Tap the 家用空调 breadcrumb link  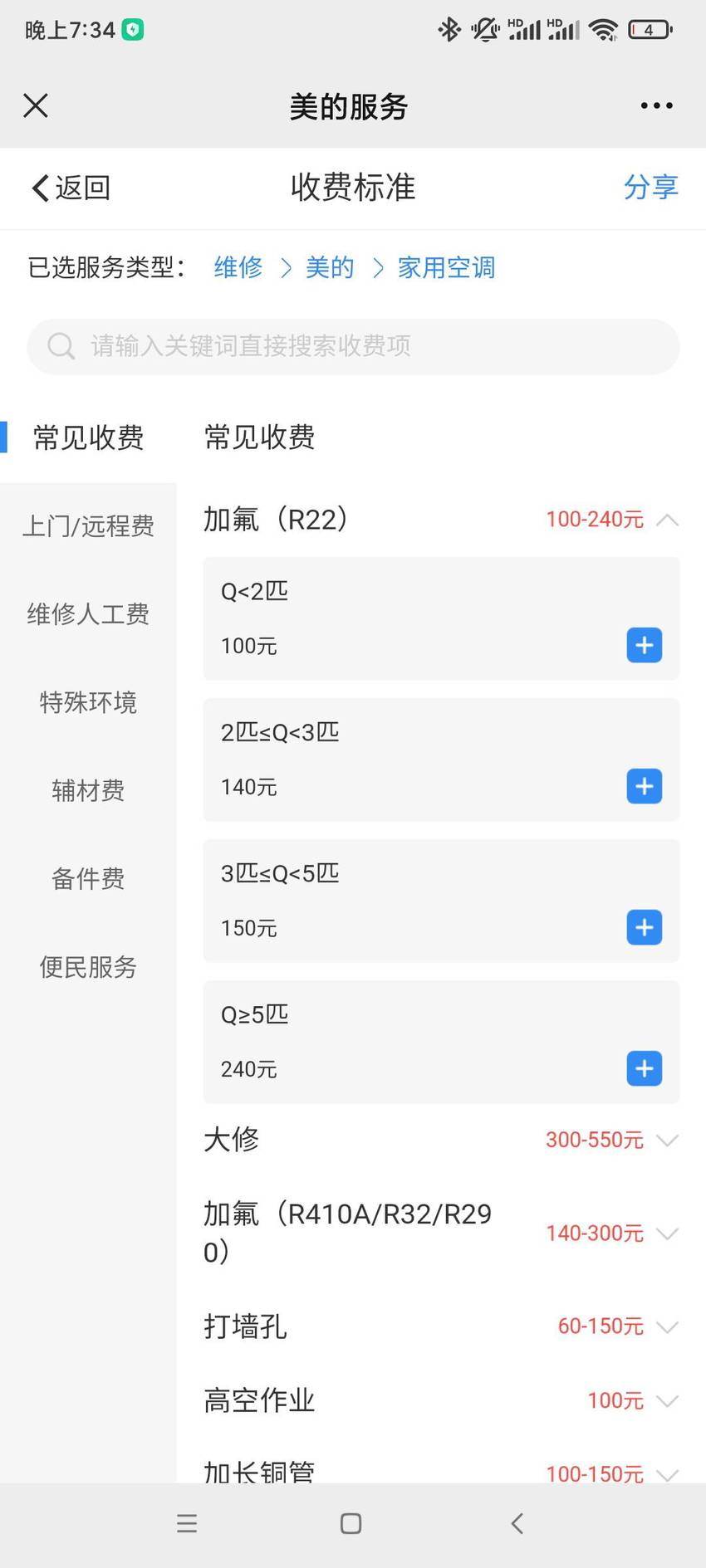pyautogui.click(x=446, y=267)
